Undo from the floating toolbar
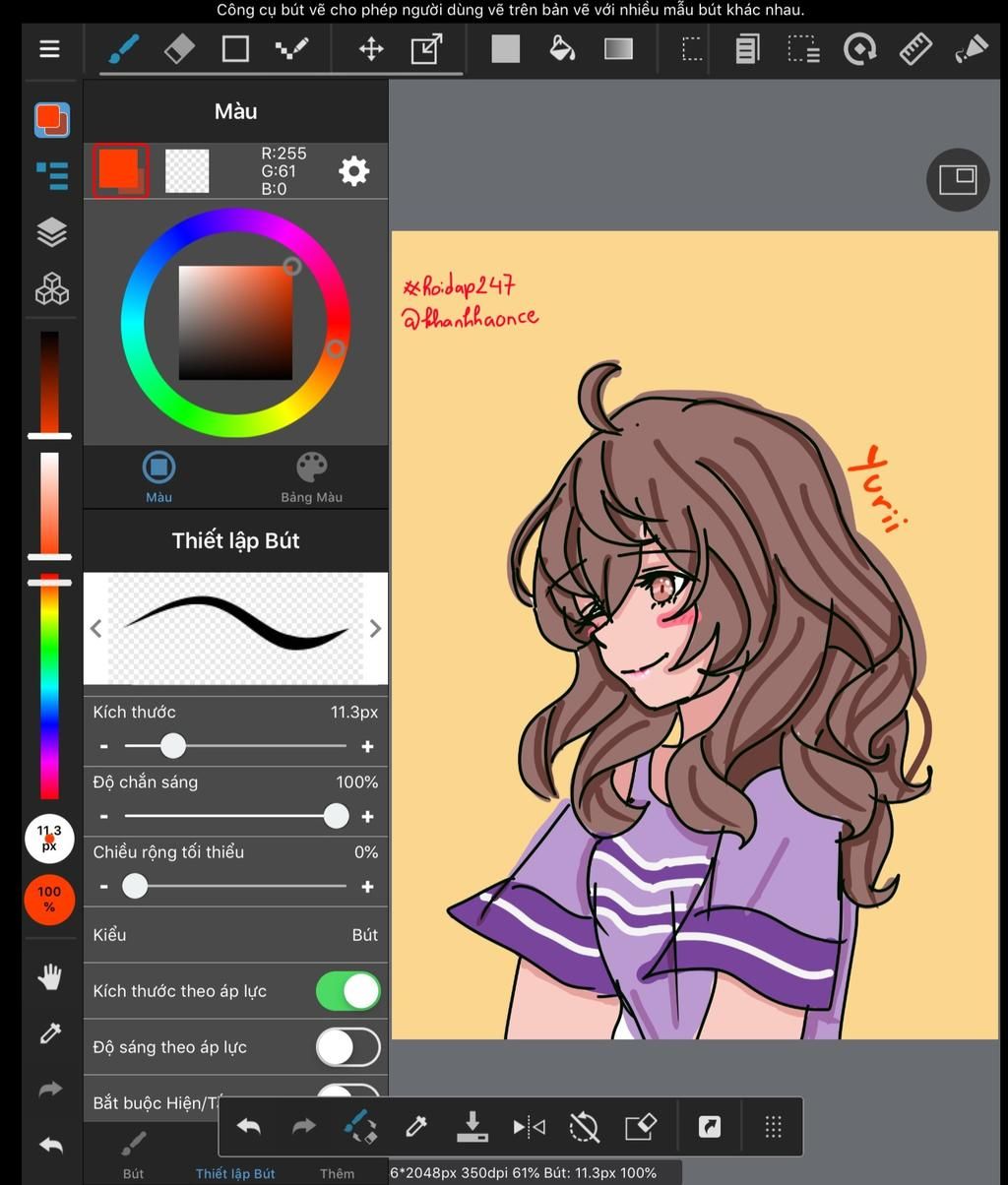Viewport: 1008px width, 1185px height. (248, 1126)
